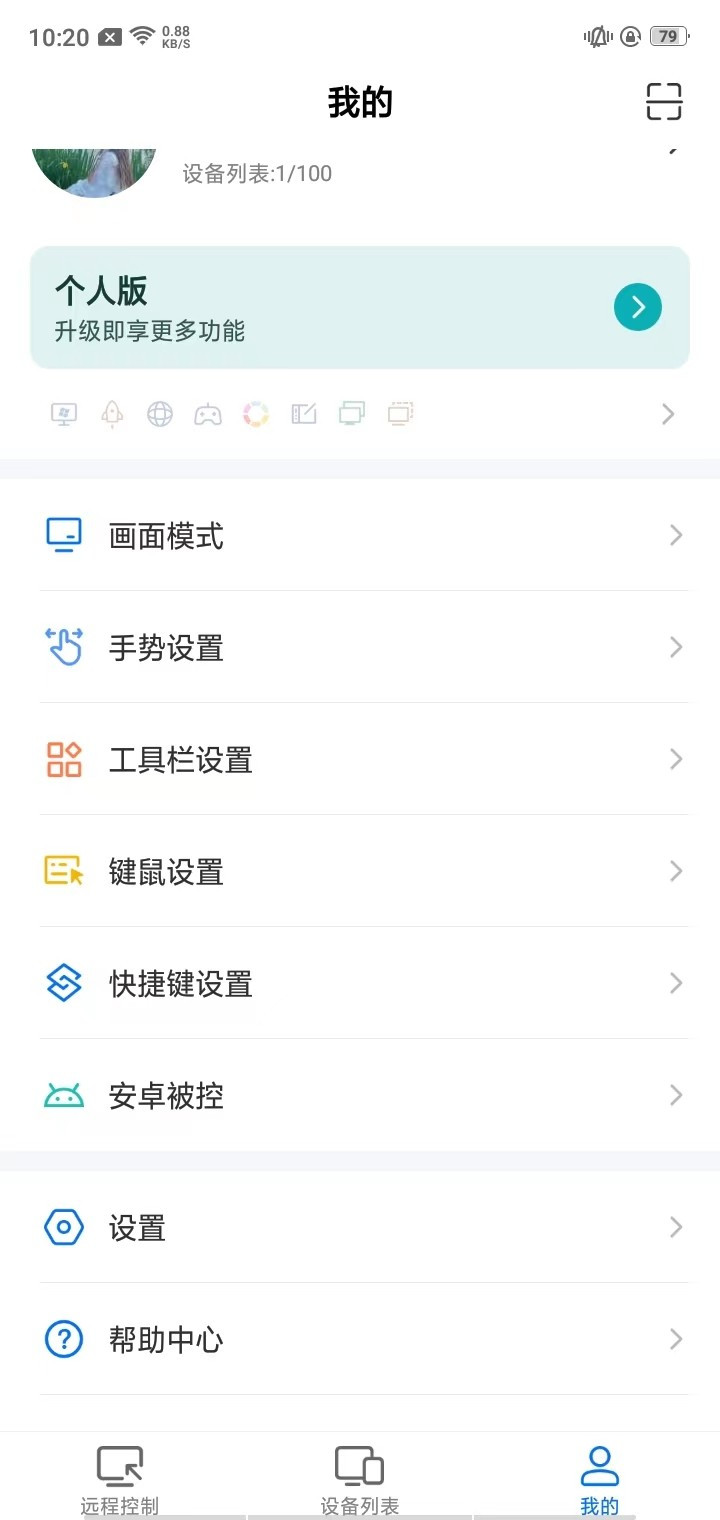
Task: Open the scan QR code icon
Action: [663, 102]
